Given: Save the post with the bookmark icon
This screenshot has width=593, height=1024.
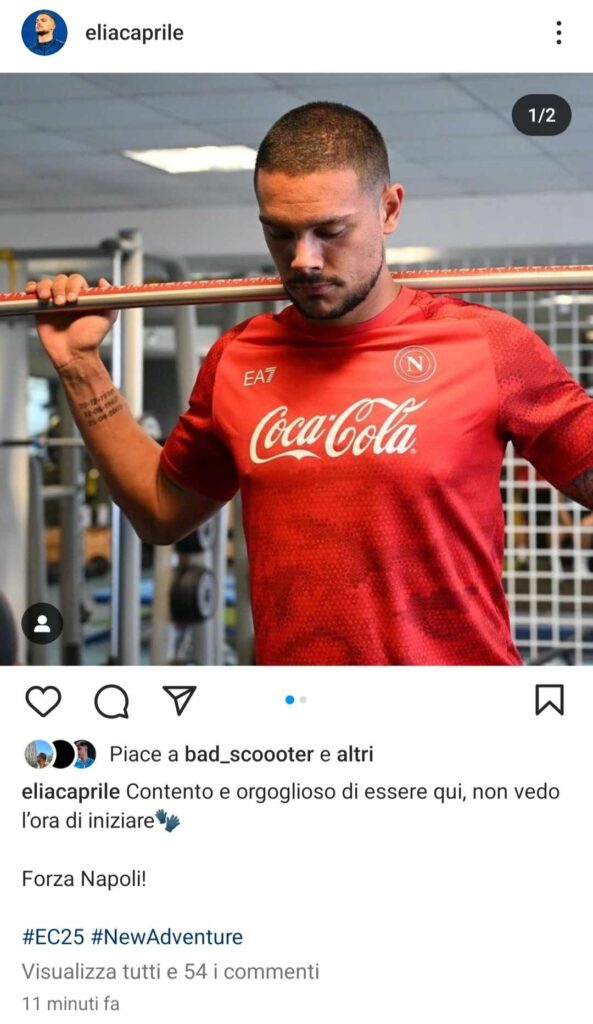Looking at the screenshot, I should (549, 699).
